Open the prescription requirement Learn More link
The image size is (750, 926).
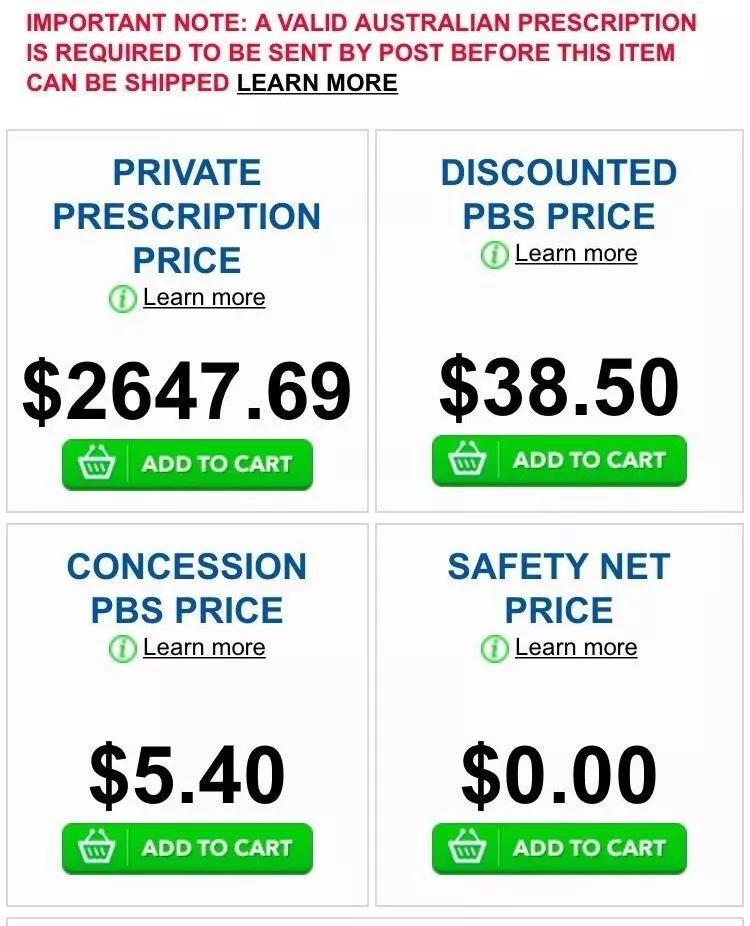(317, 83)
